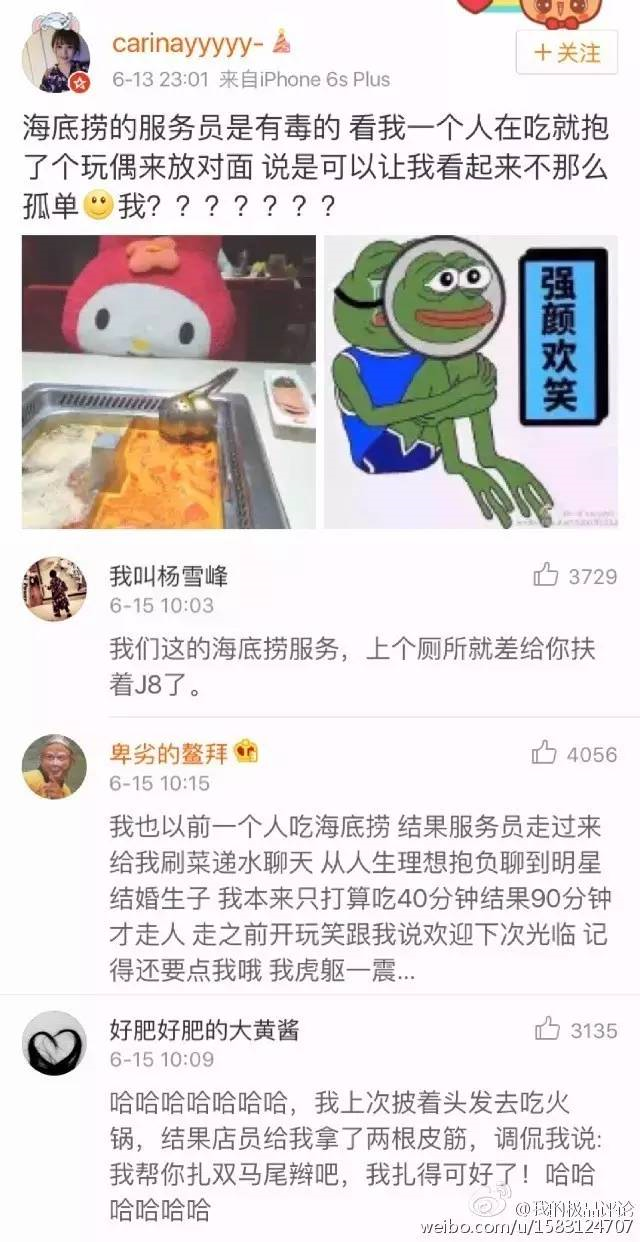View the hot pot plush toy photo
Image resolution: width=640 pixels, height=1242 pixels.
[x=169, y=381]
